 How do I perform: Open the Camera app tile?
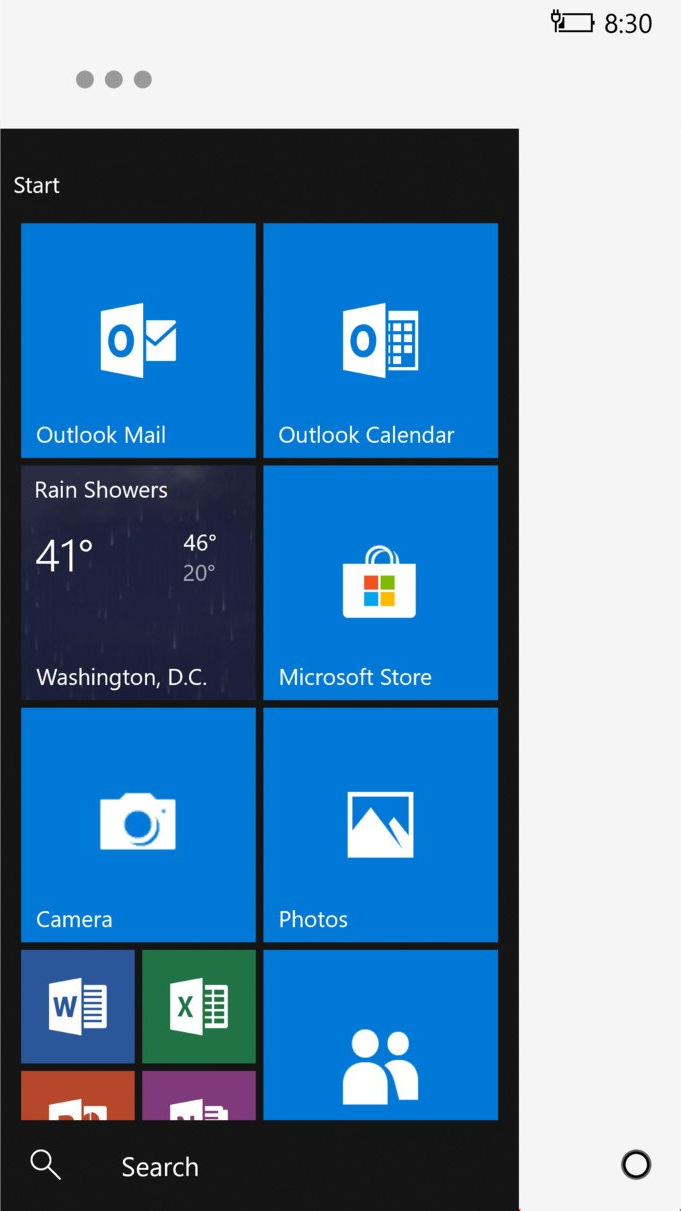(x=138, y=824)
